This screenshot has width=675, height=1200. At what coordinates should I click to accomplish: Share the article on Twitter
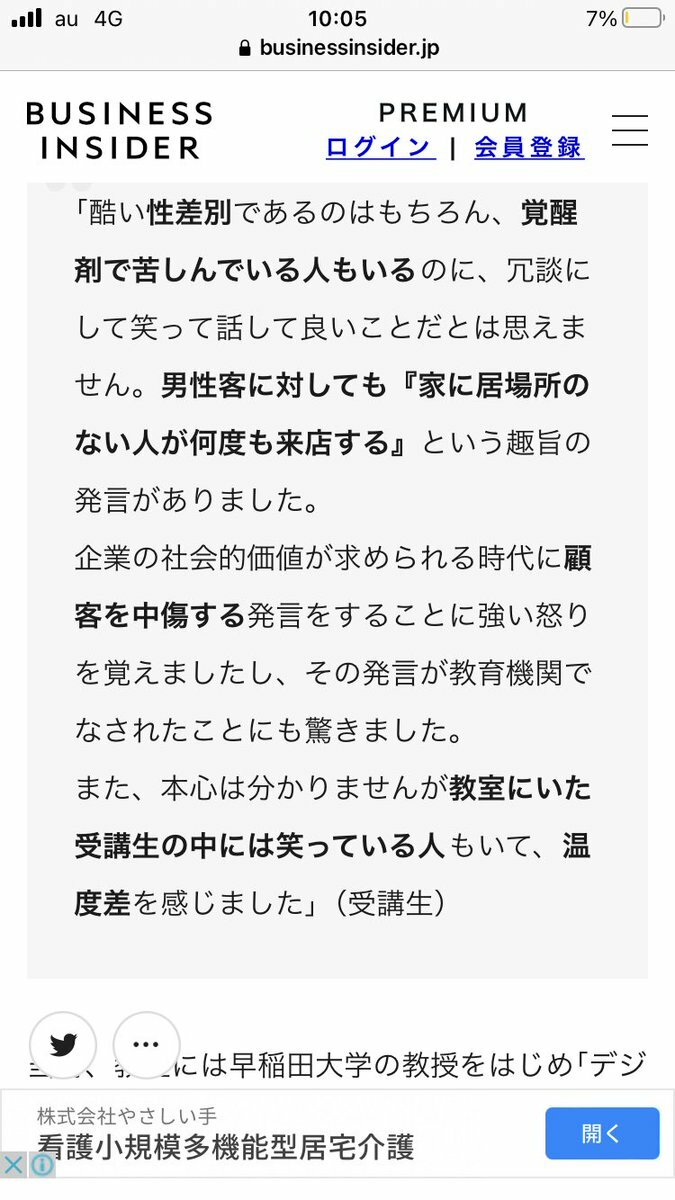tap(63, 1045)
